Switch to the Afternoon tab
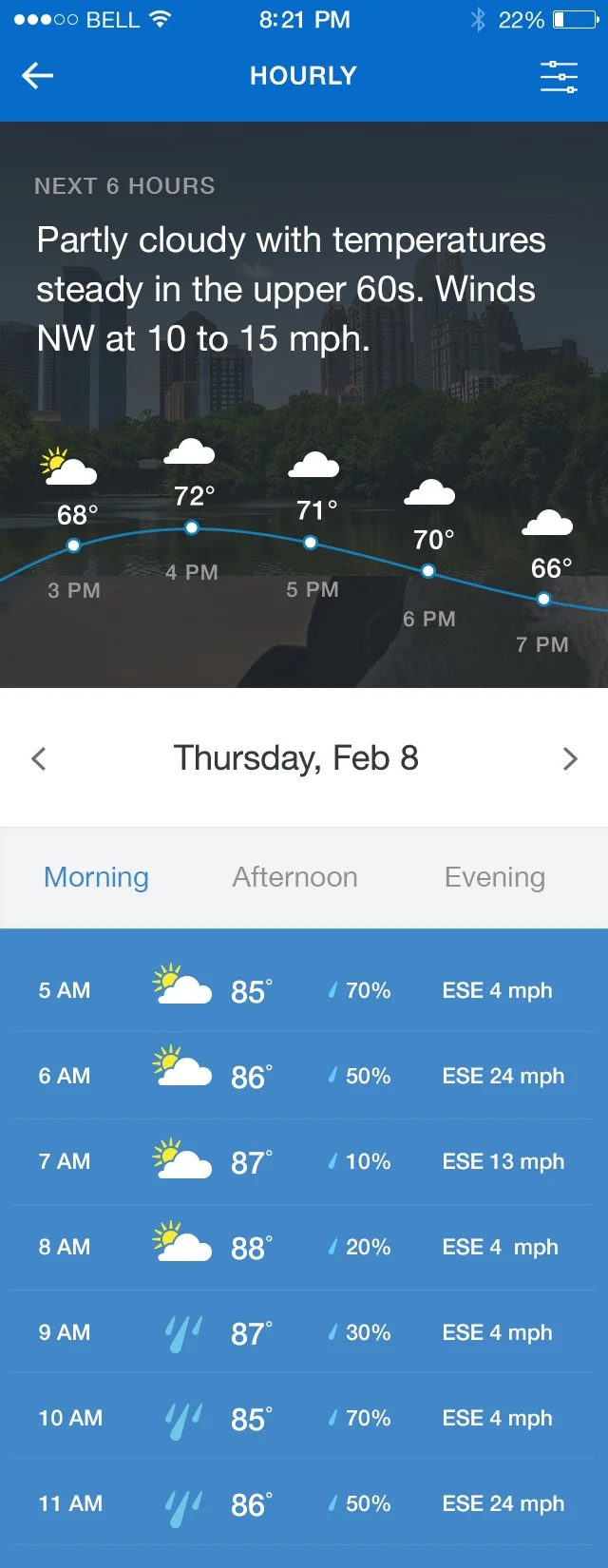This screenshot has width=608, height=1568. pyautogui.click(x=295, y=877)
